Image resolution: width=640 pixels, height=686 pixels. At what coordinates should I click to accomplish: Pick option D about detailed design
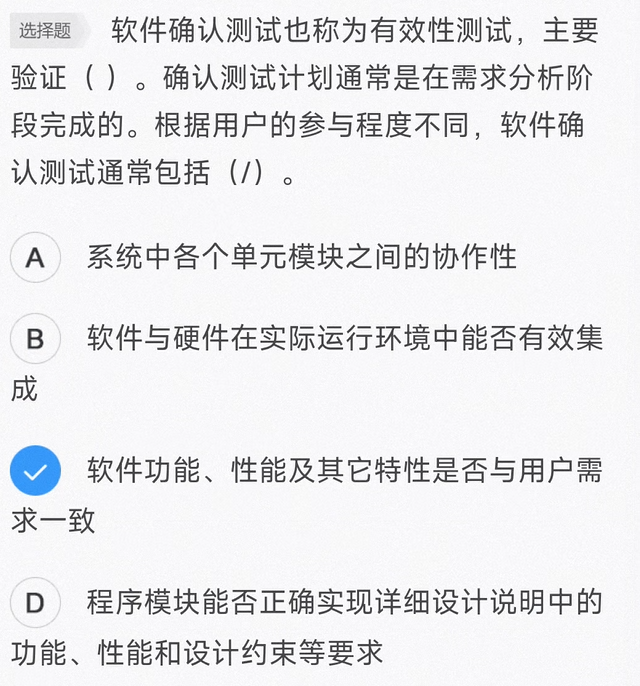pos(35,604)
